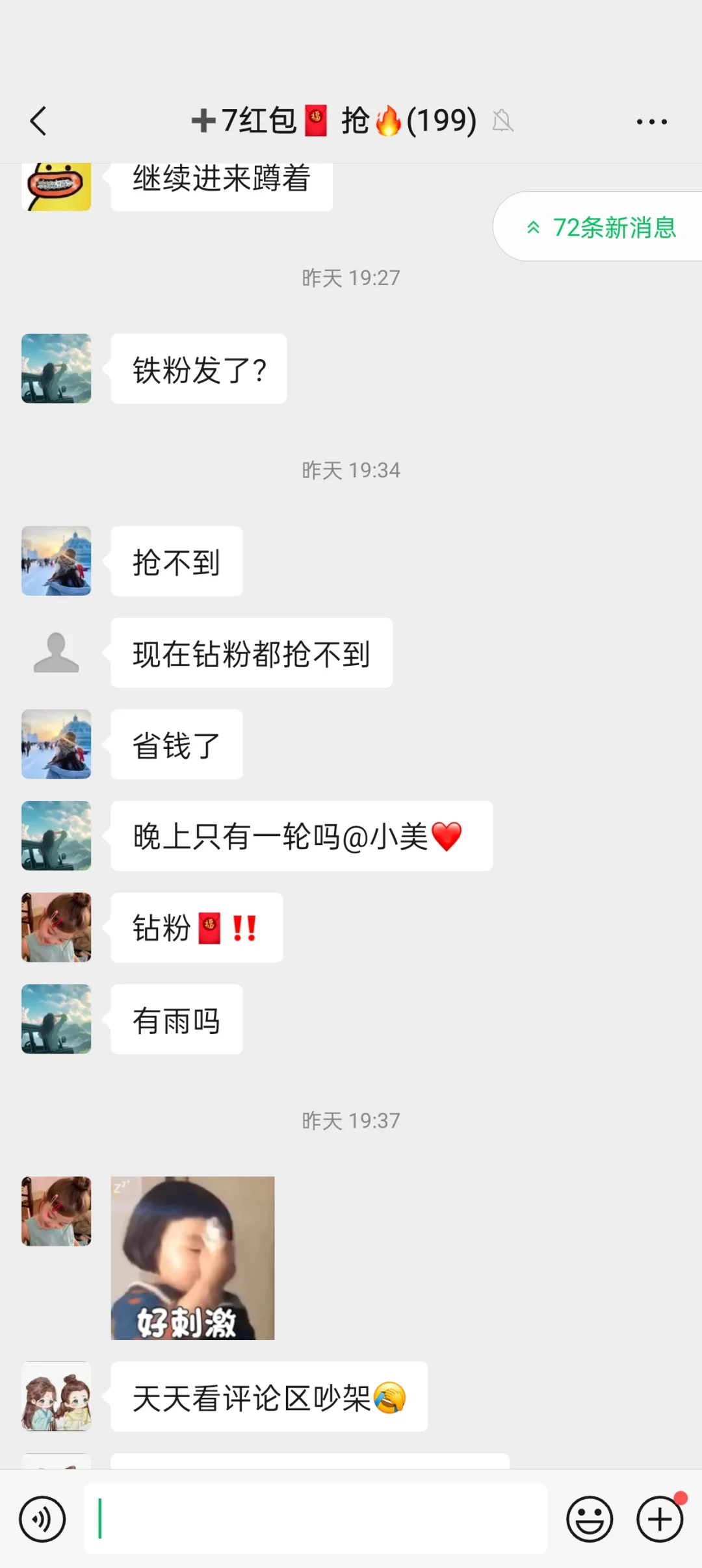
Task: Go back from the group chat
Action: tap(39, 121)
